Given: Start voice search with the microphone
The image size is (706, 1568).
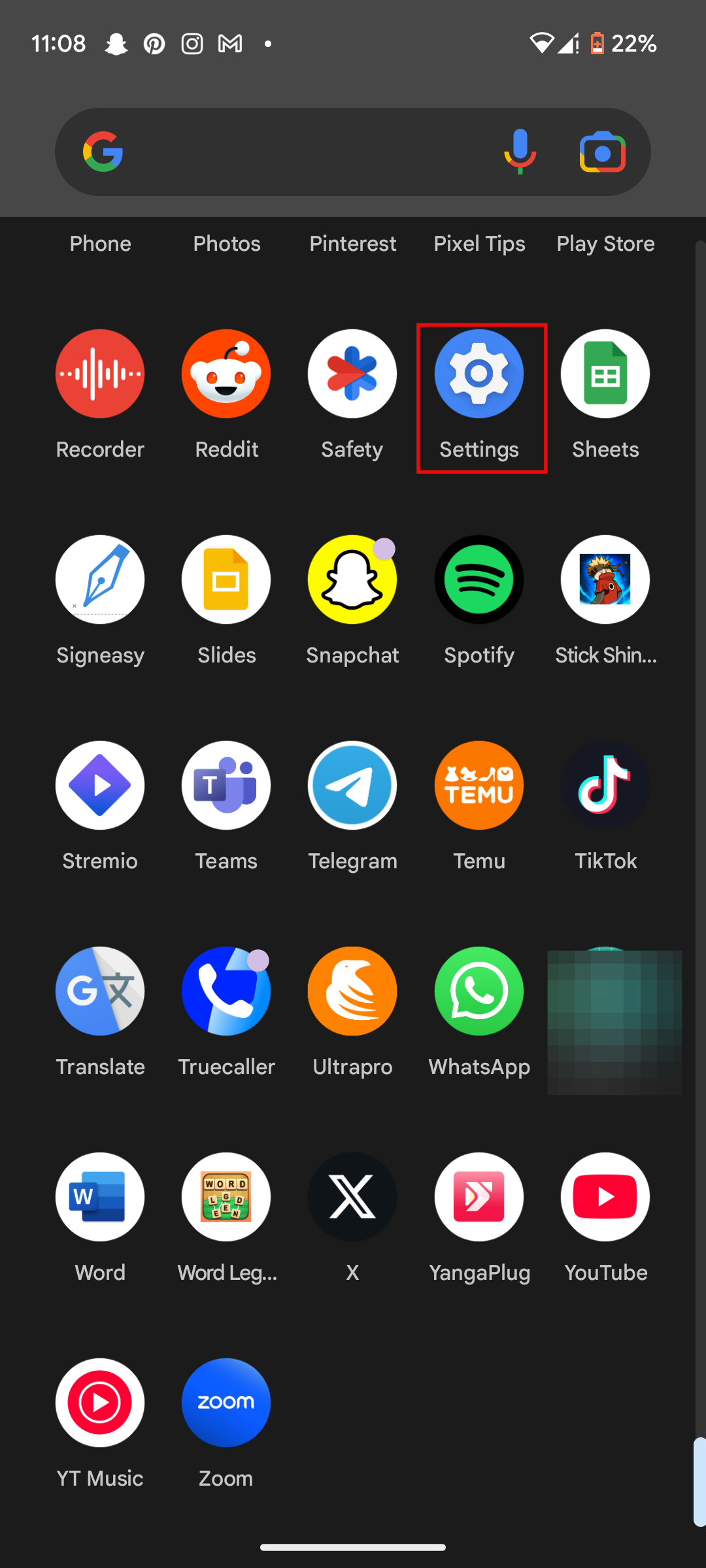Looking at the screenshot, I should click(x=520, y=151).
